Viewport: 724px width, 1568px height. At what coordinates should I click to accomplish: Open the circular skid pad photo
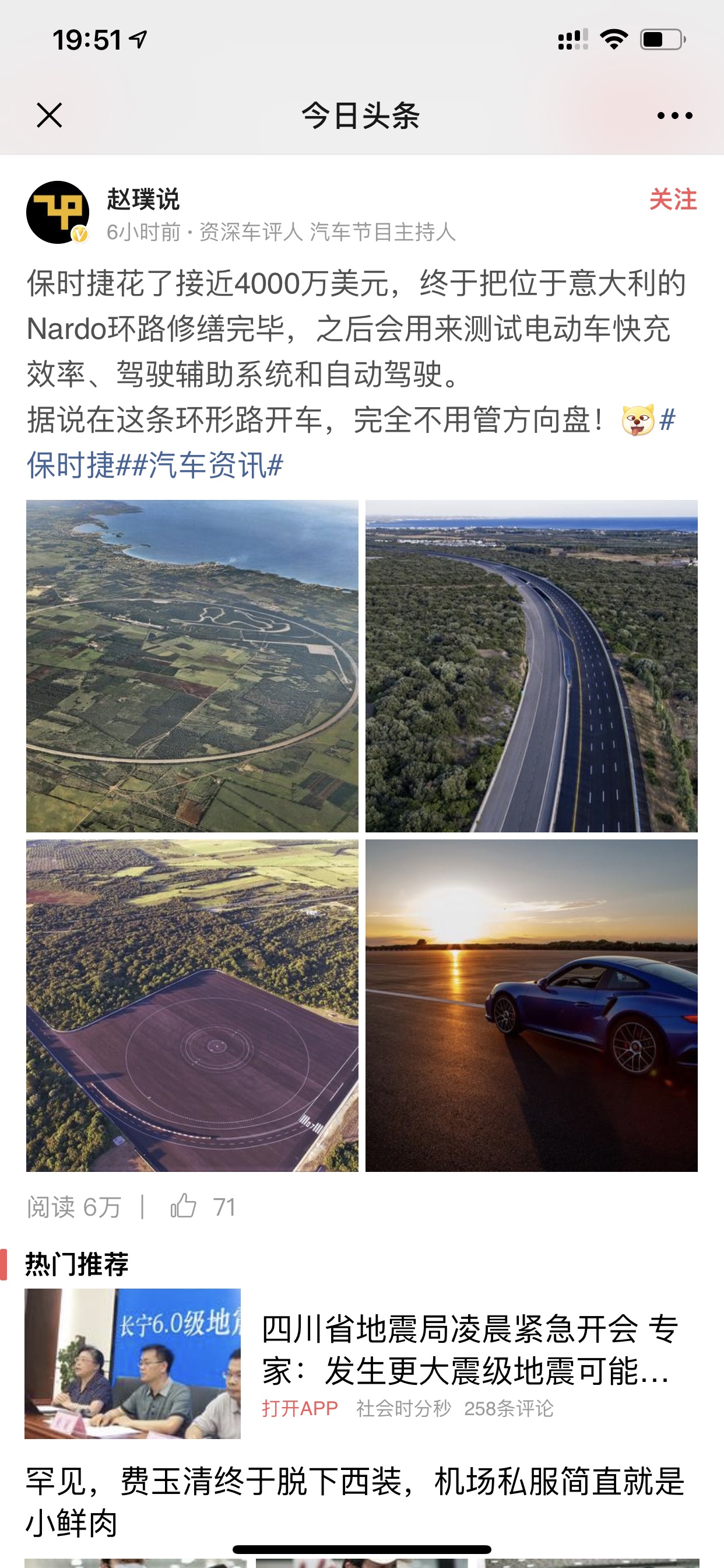[x=192, y=1006]
